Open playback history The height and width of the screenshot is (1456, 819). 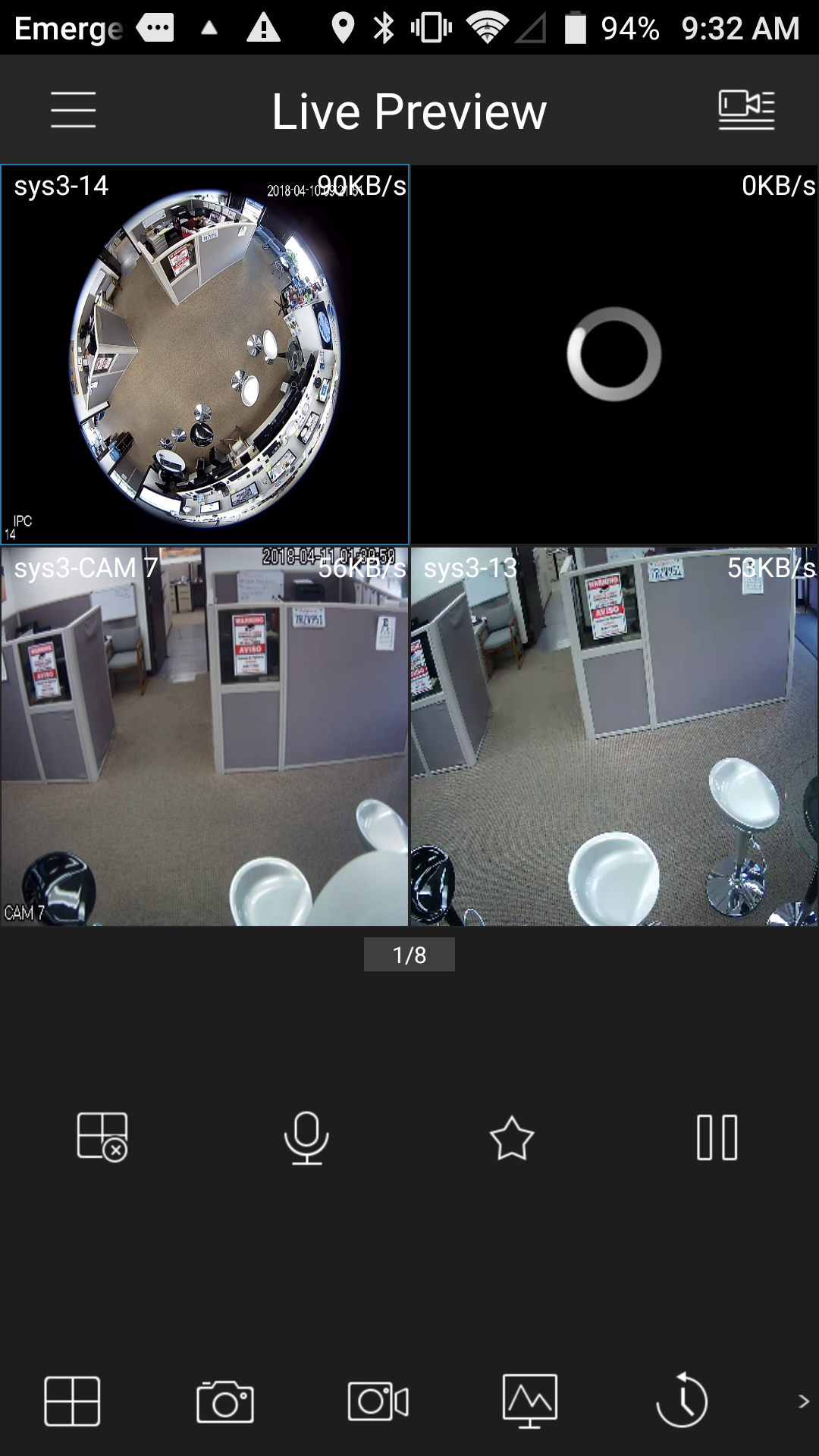682,1401
